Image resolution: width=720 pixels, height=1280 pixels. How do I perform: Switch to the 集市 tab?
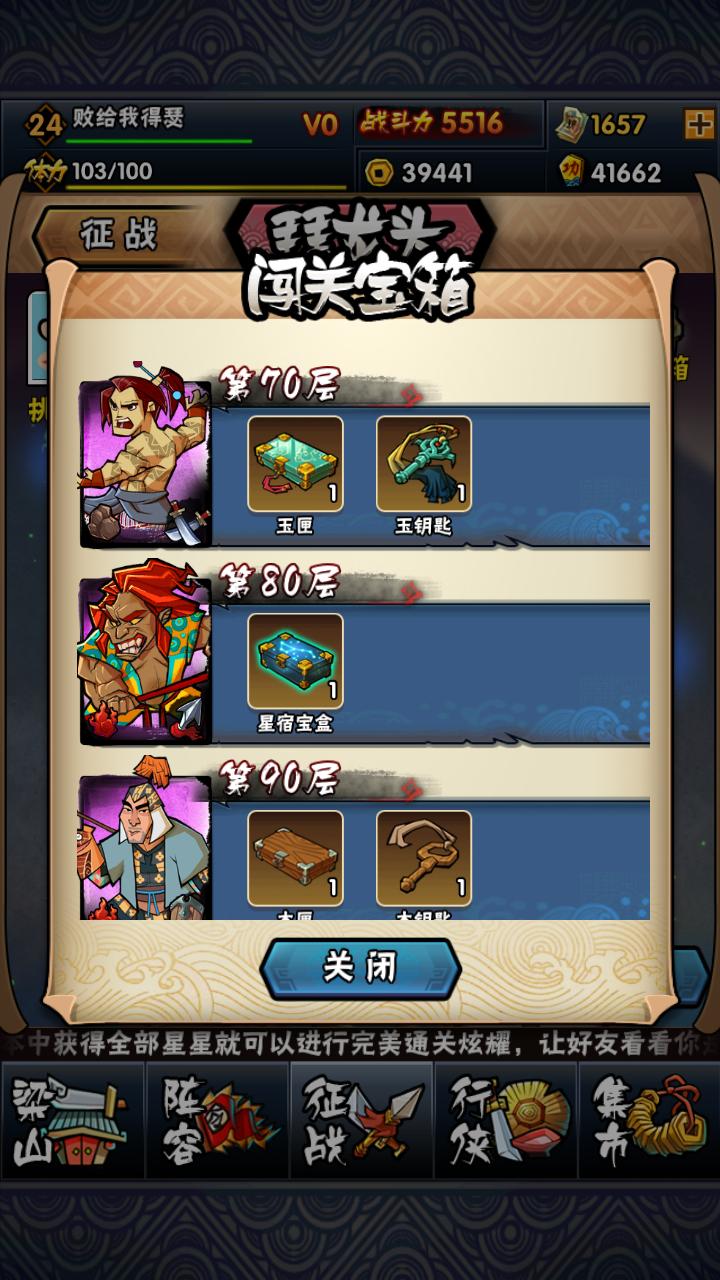[648, 1120]
